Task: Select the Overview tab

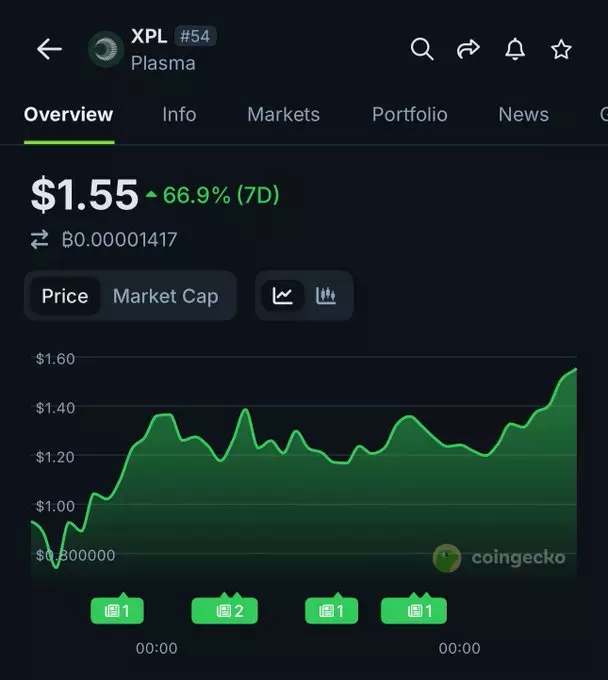Action: (x=68, y=114)
